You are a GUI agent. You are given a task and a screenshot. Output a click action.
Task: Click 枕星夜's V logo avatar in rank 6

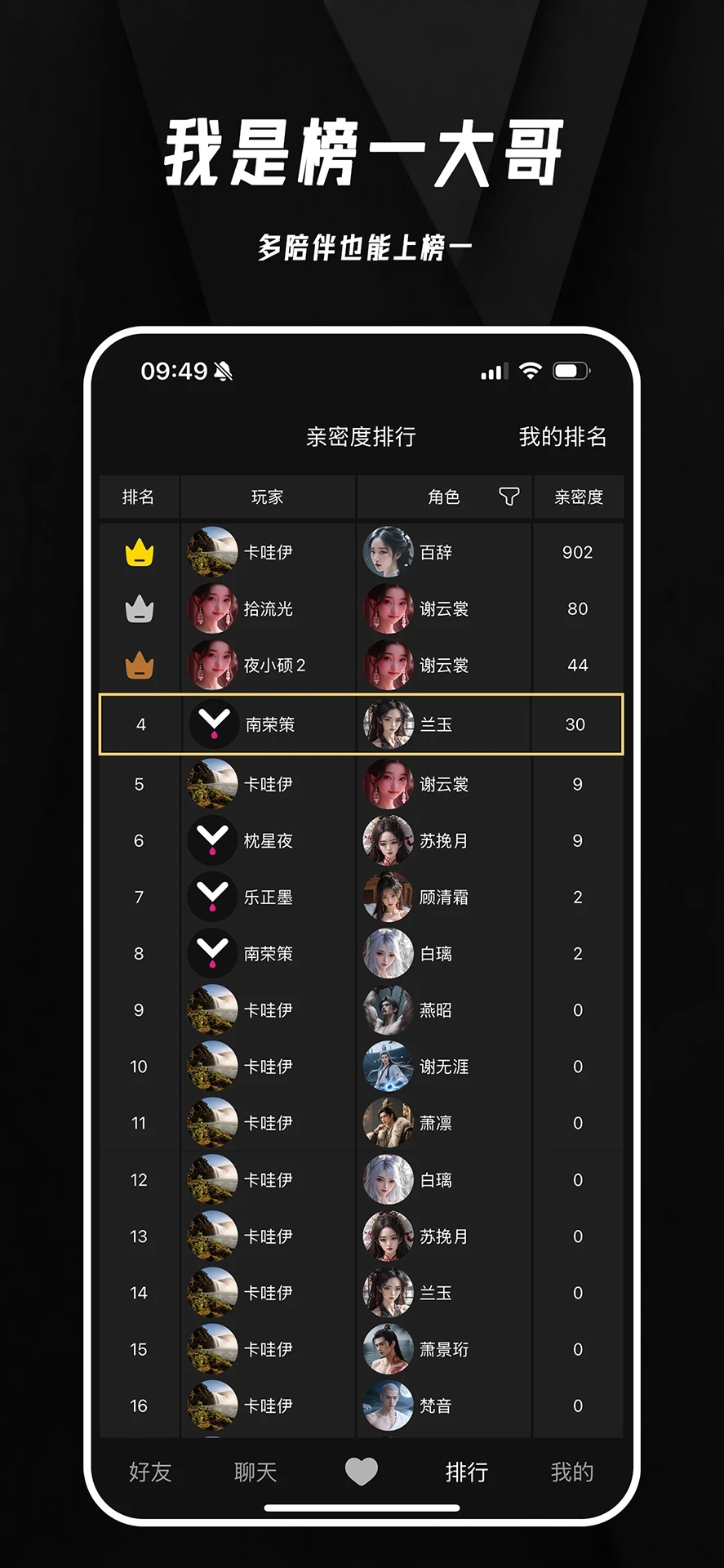(x=211, y=840)
